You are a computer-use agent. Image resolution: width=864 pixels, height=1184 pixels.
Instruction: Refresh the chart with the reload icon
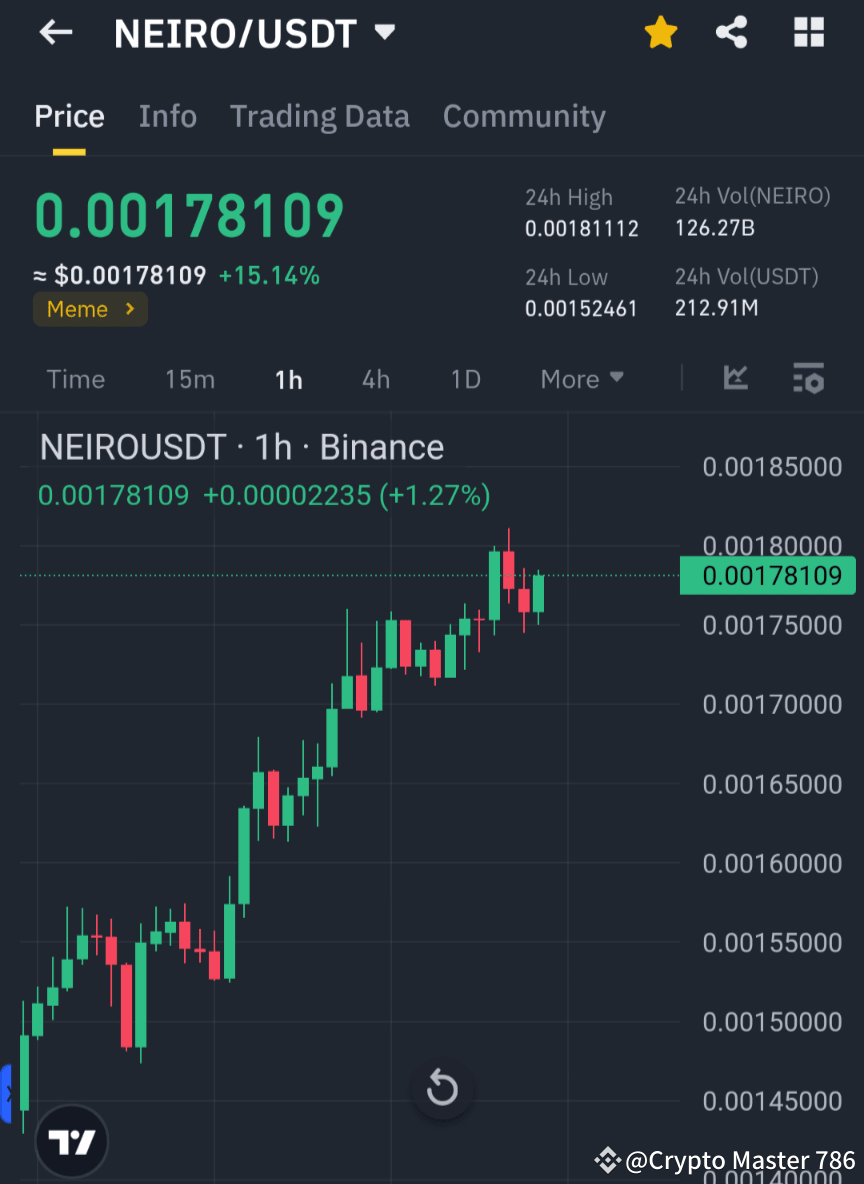(442, 1089)
